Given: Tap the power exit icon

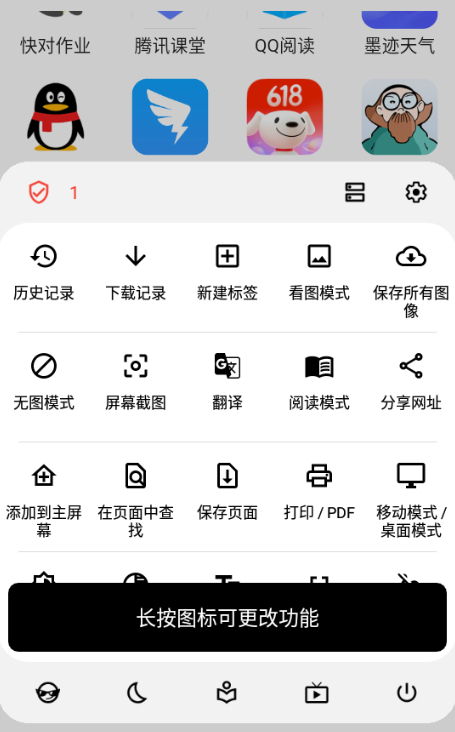Looking at the screenshot, I should (406, 692).
